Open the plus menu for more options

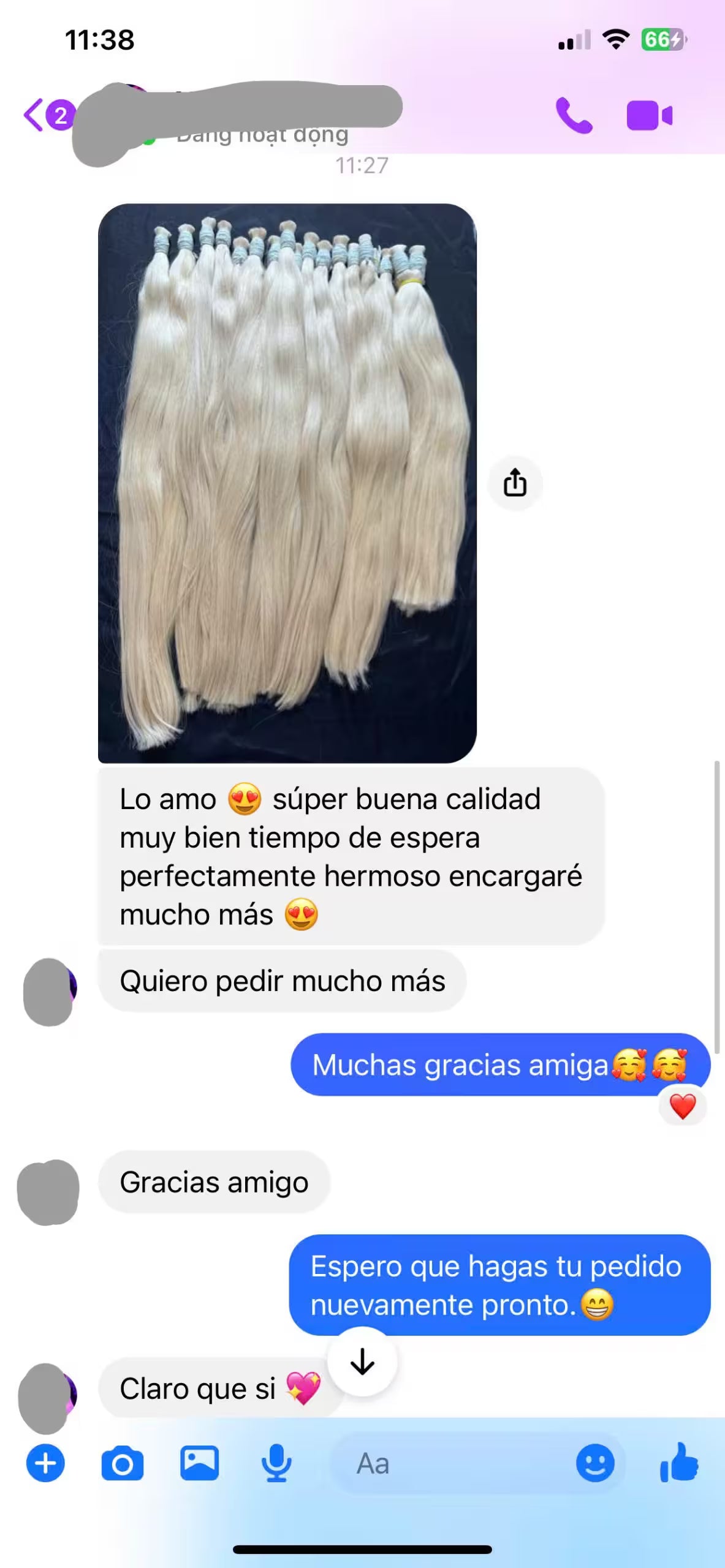click(x=45, y=1463)
